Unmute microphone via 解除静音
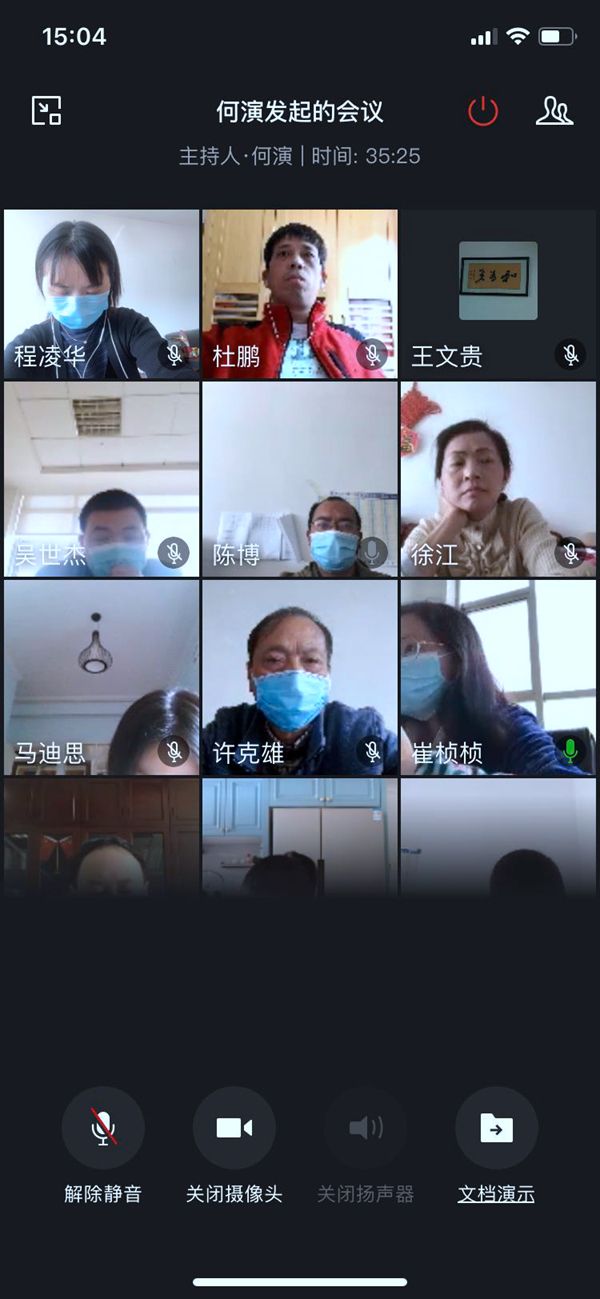This screenshot has width=600, height=1299. pos(103,1128)
